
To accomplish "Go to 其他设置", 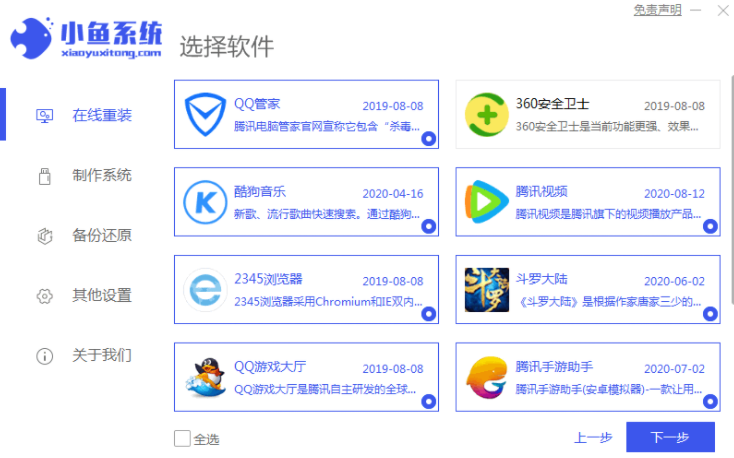I will tap(101, 295).
